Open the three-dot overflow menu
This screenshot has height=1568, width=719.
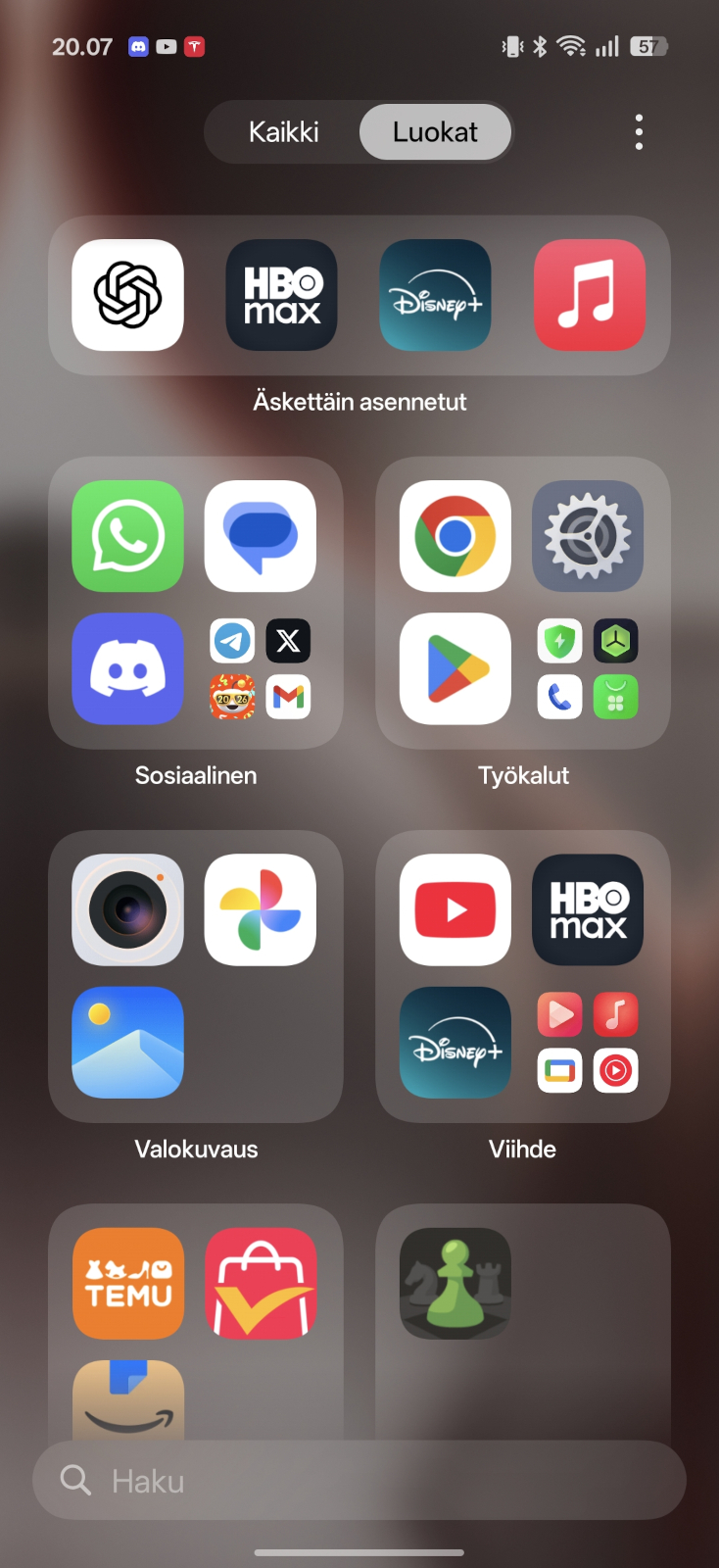click(639, 132)
